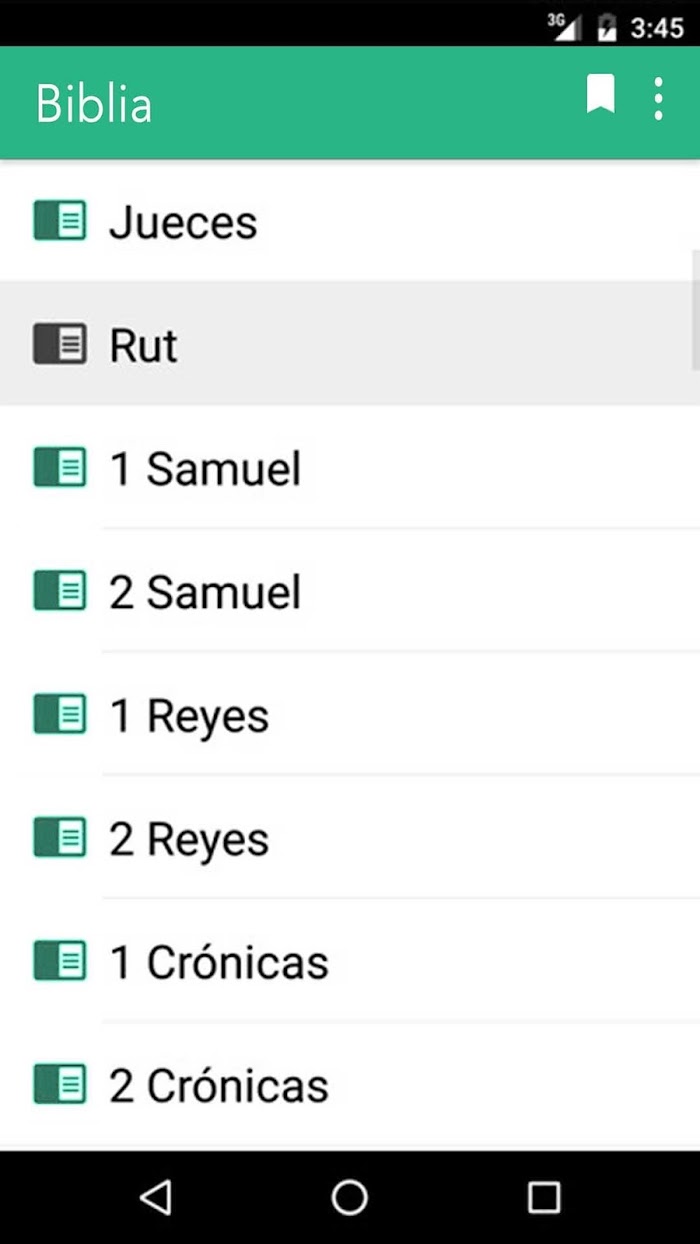The height and width of the screenshot is (1244, 700).
Task: Choose 1 Crónicas from the list
Action: pyautogui.click(x=350, y=962)
